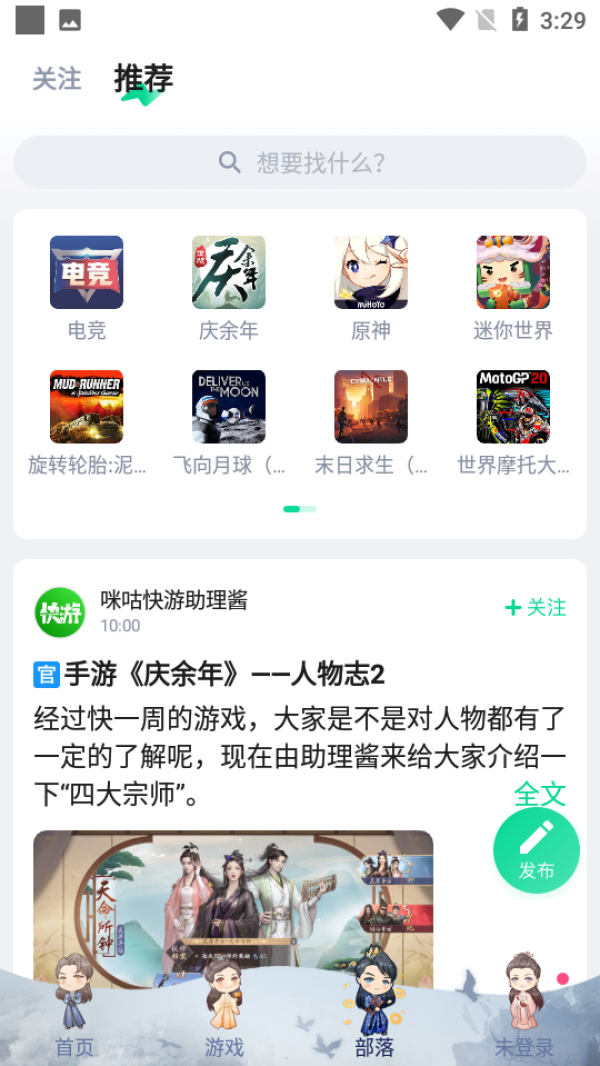Switch to the 关注 tab
This screenshot has height=1066, width=600.
[x=56, y=79]
